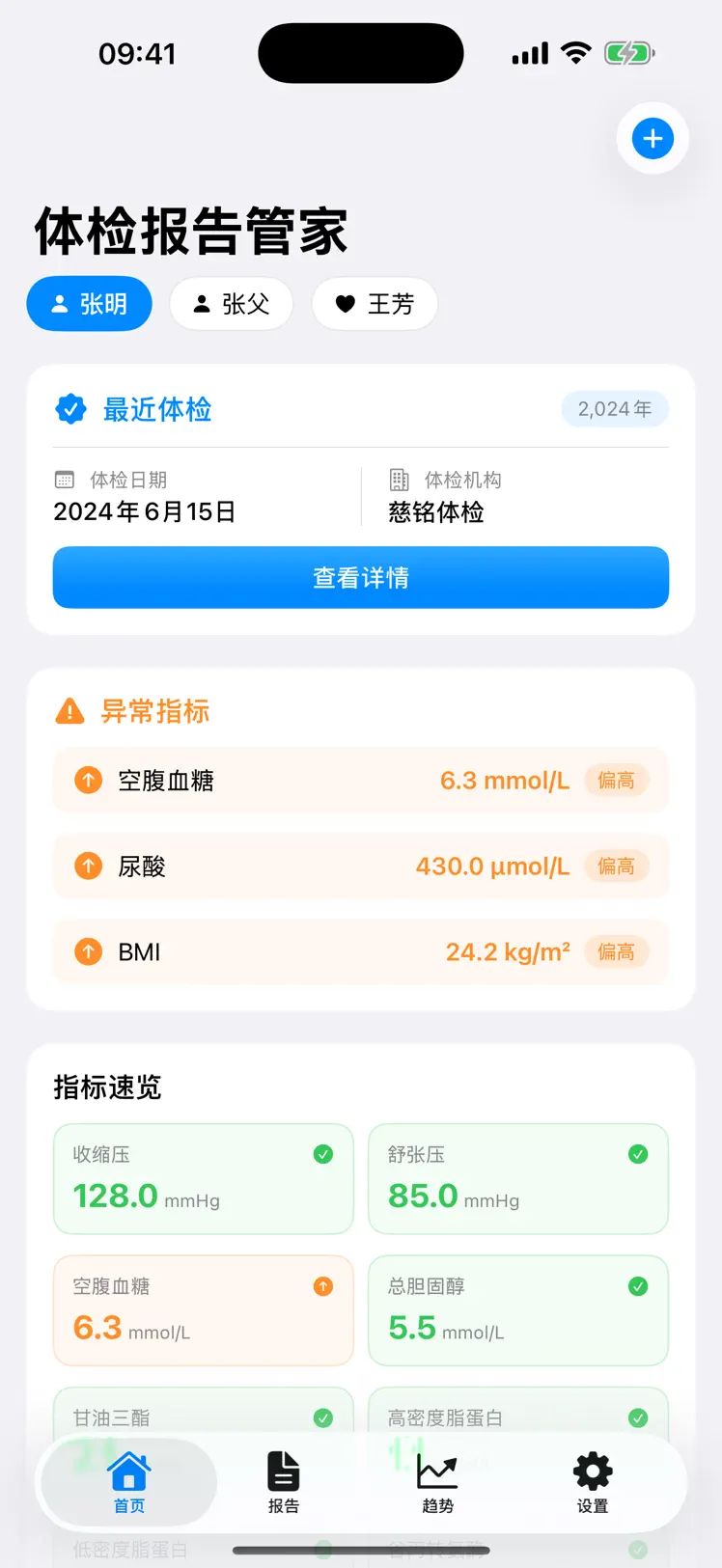Click the blue verified badge beside 最近体检

pos(69,408)
